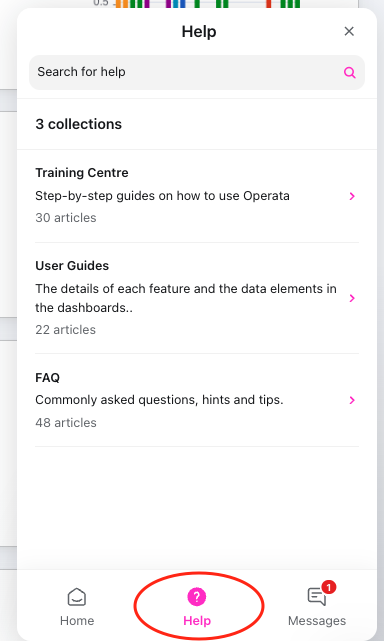The width and height of the screenshot is (384, 641).
Task: Close the Help panel
Action: pyautogui.click(x=349, y=31)
